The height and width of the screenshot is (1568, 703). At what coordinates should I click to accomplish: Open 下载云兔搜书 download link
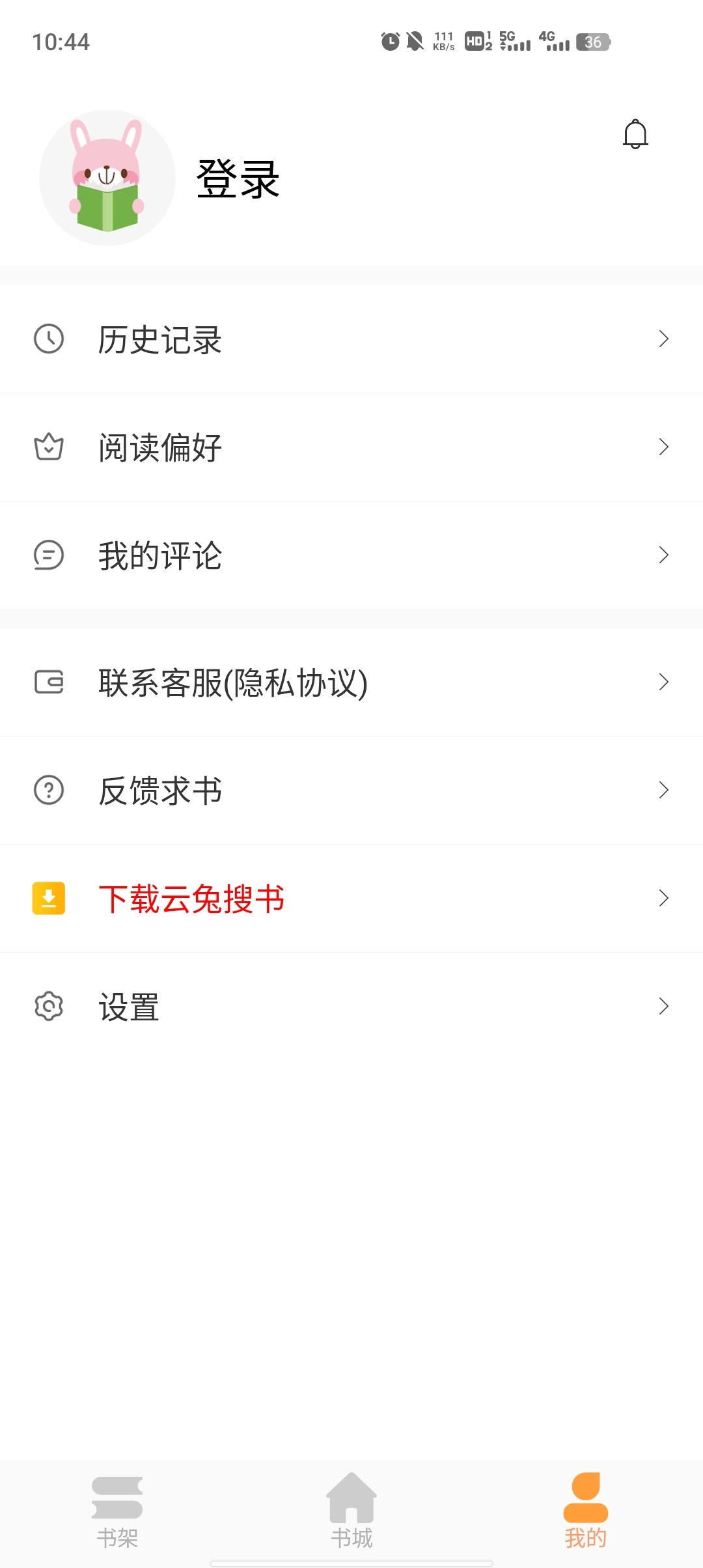(194, 898)
